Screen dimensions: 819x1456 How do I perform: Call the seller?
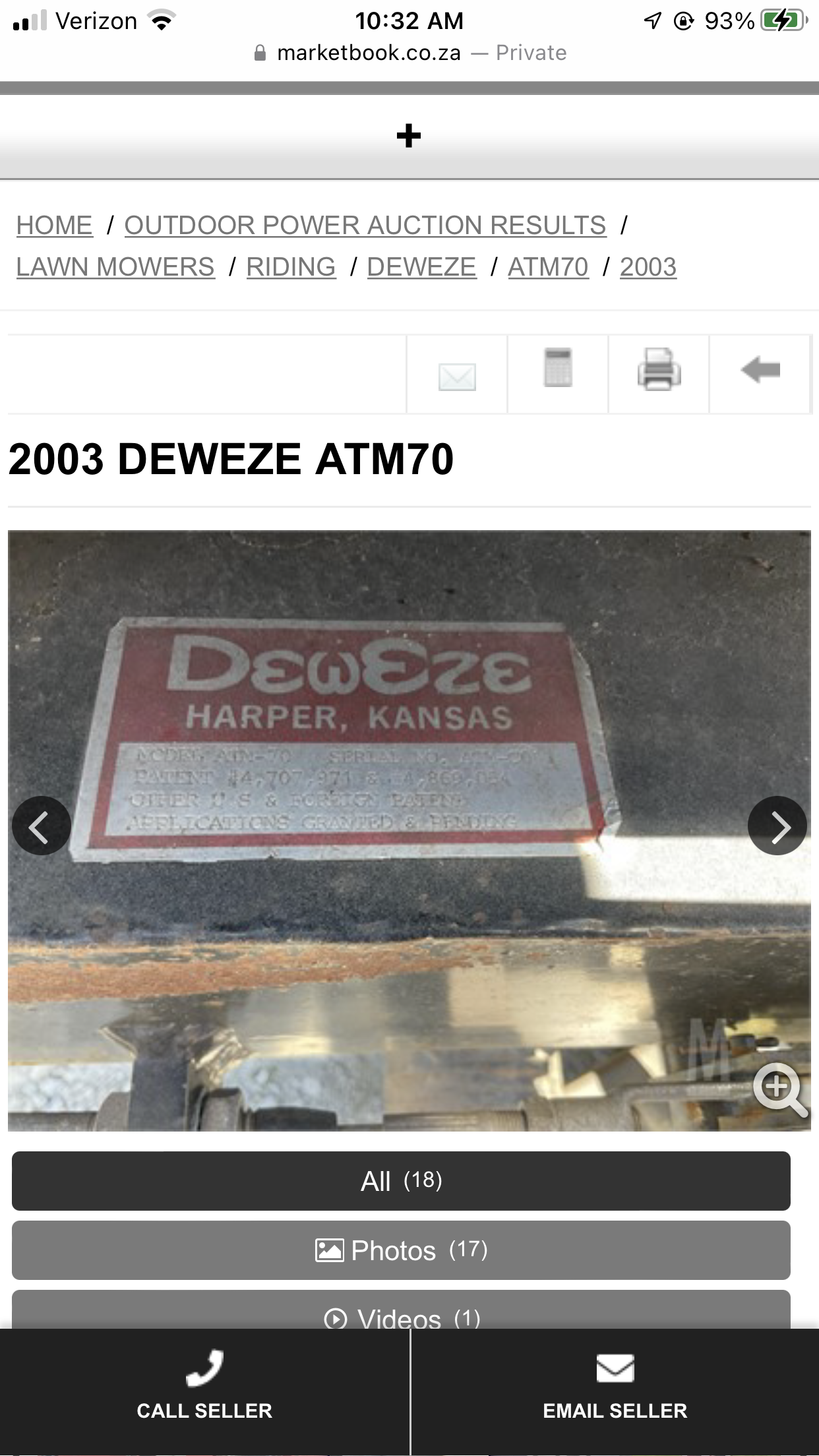(x=204, y=1386)
